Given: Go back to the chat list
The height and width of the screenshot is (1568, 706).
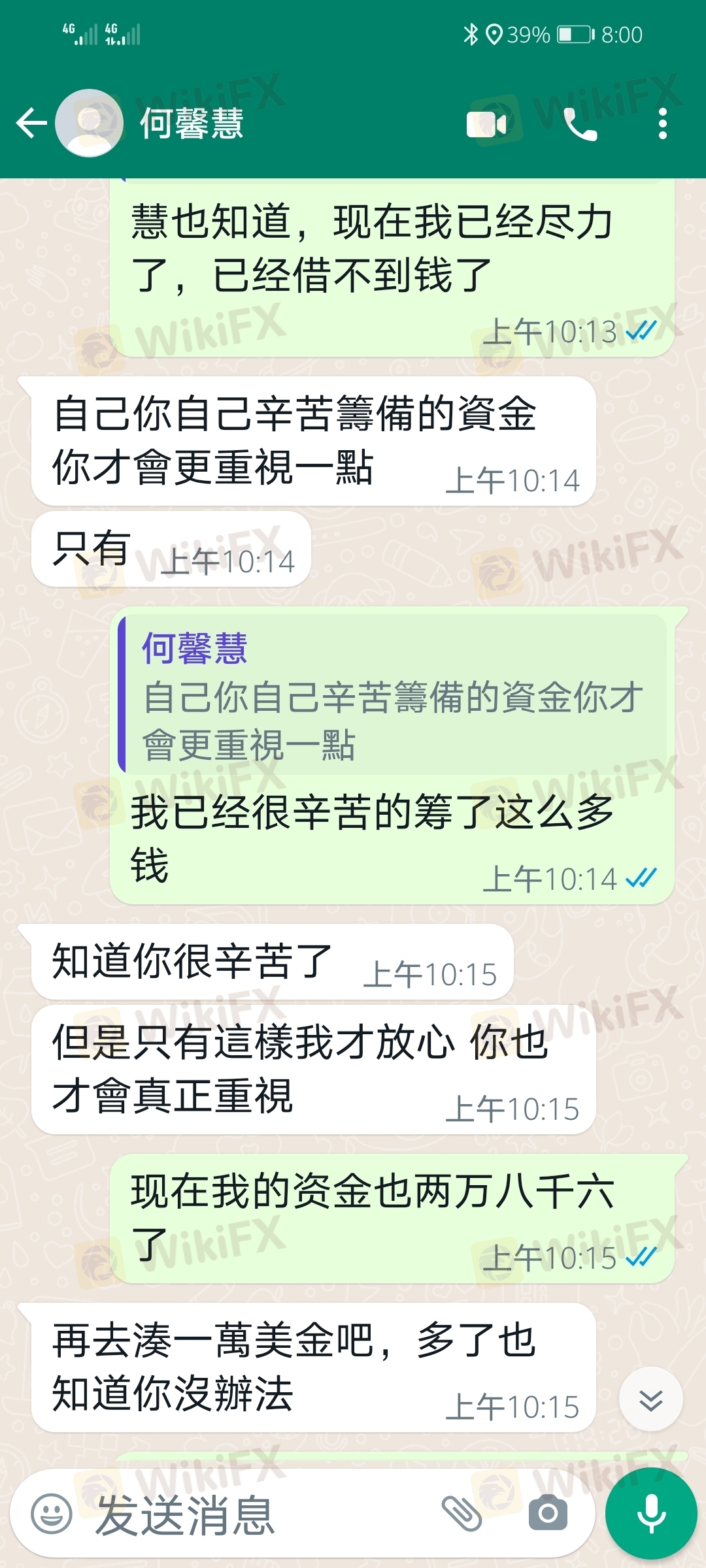Looking at the screenshot, I should click(31, 123).
